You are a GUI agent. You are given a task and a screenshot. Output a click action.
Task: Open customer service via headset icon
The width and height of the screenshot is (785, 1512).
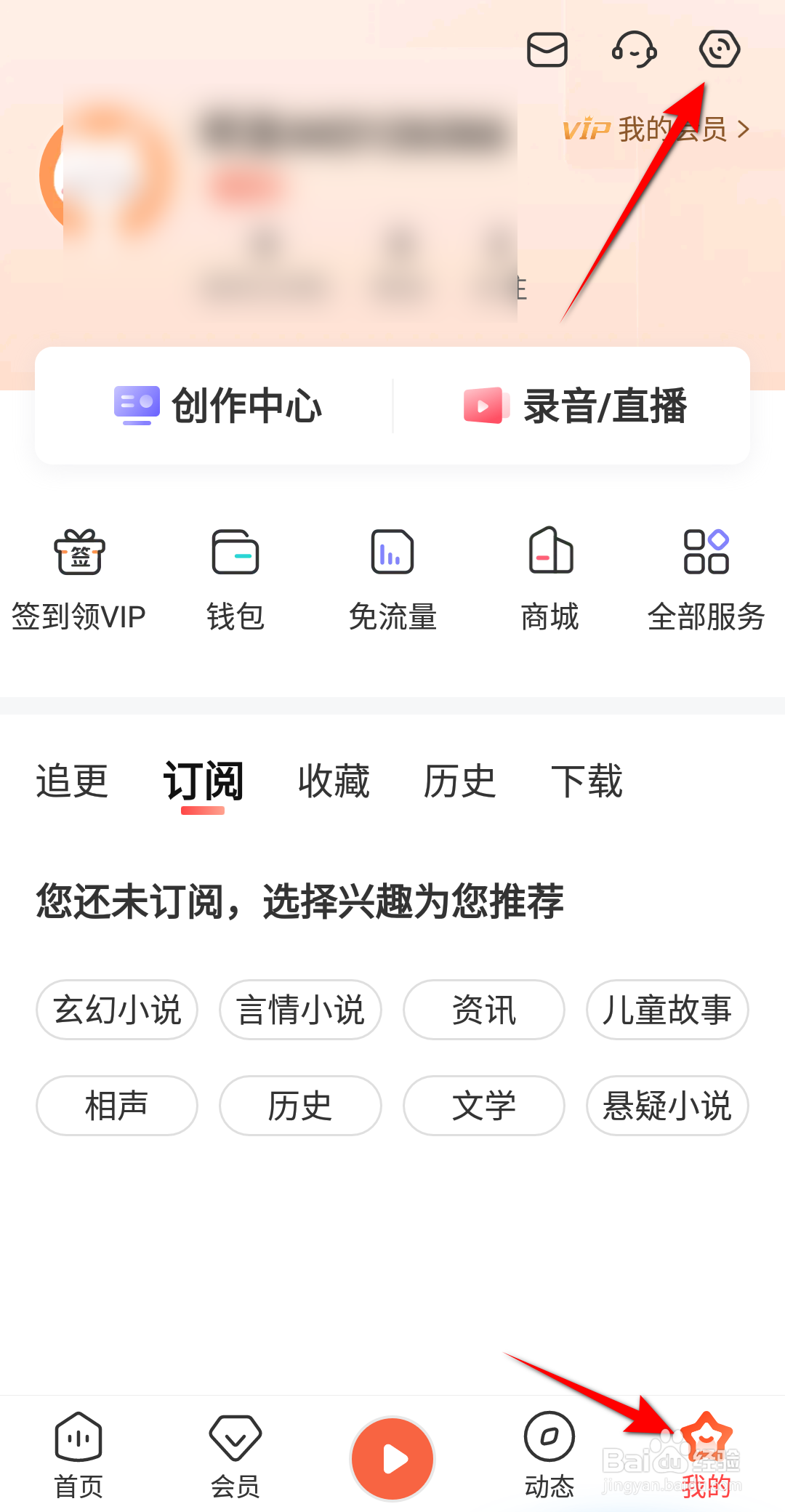coord(634,49)
